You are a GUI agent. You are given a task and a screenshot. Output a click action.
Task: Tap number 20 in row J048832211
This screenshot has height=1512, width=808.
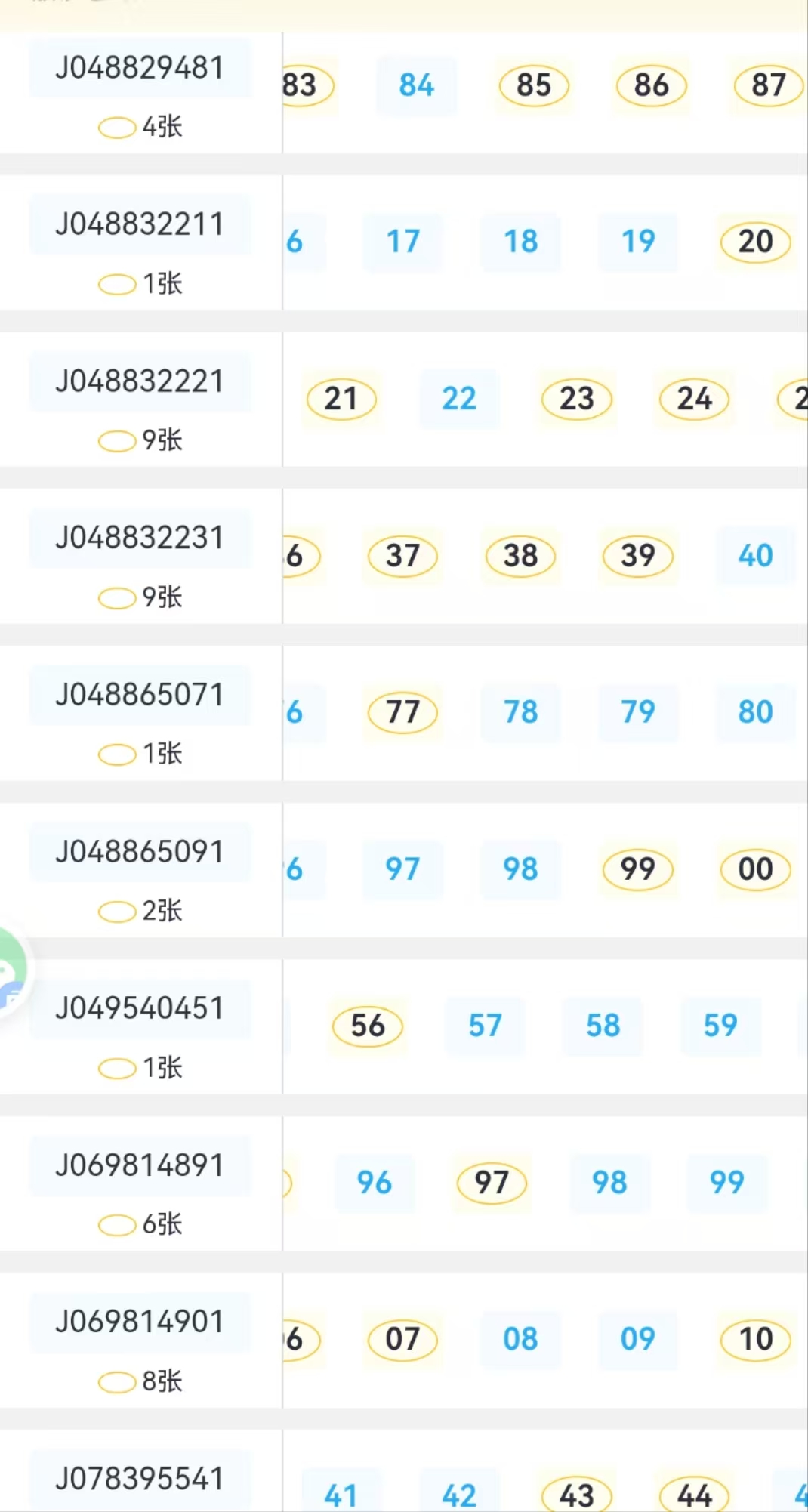(755, 242)
